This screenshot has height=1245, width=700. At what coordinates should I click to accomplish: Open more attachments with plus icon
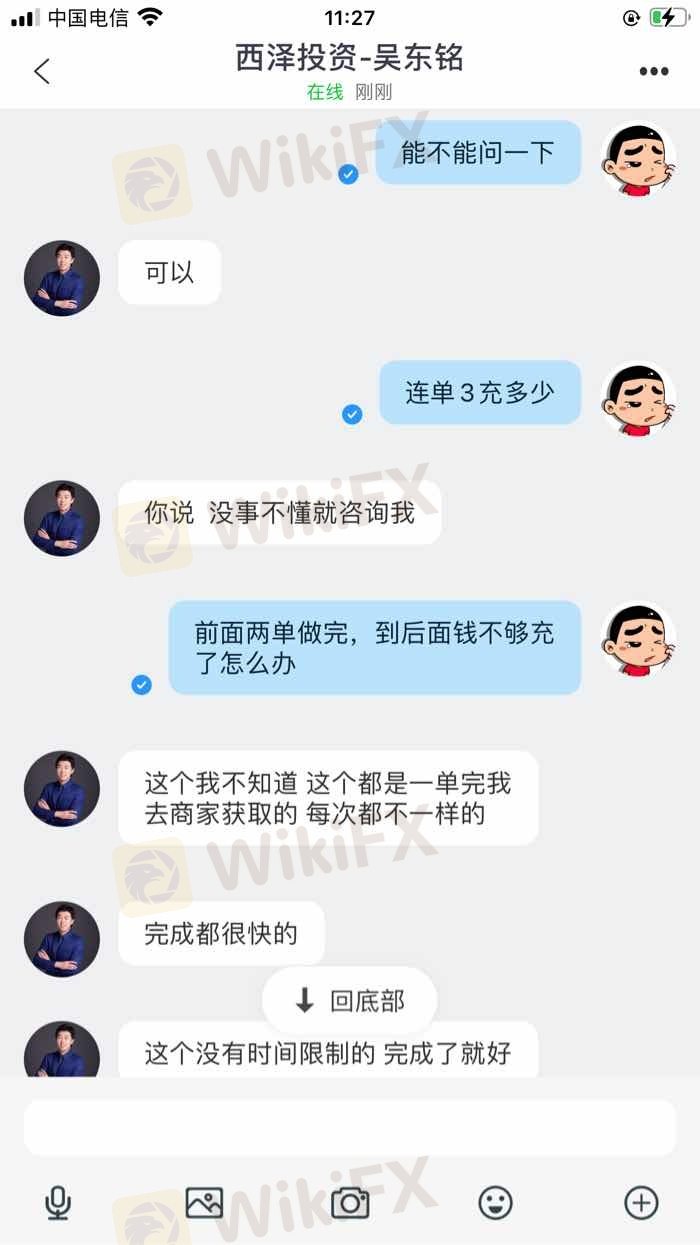point(641,1202)
